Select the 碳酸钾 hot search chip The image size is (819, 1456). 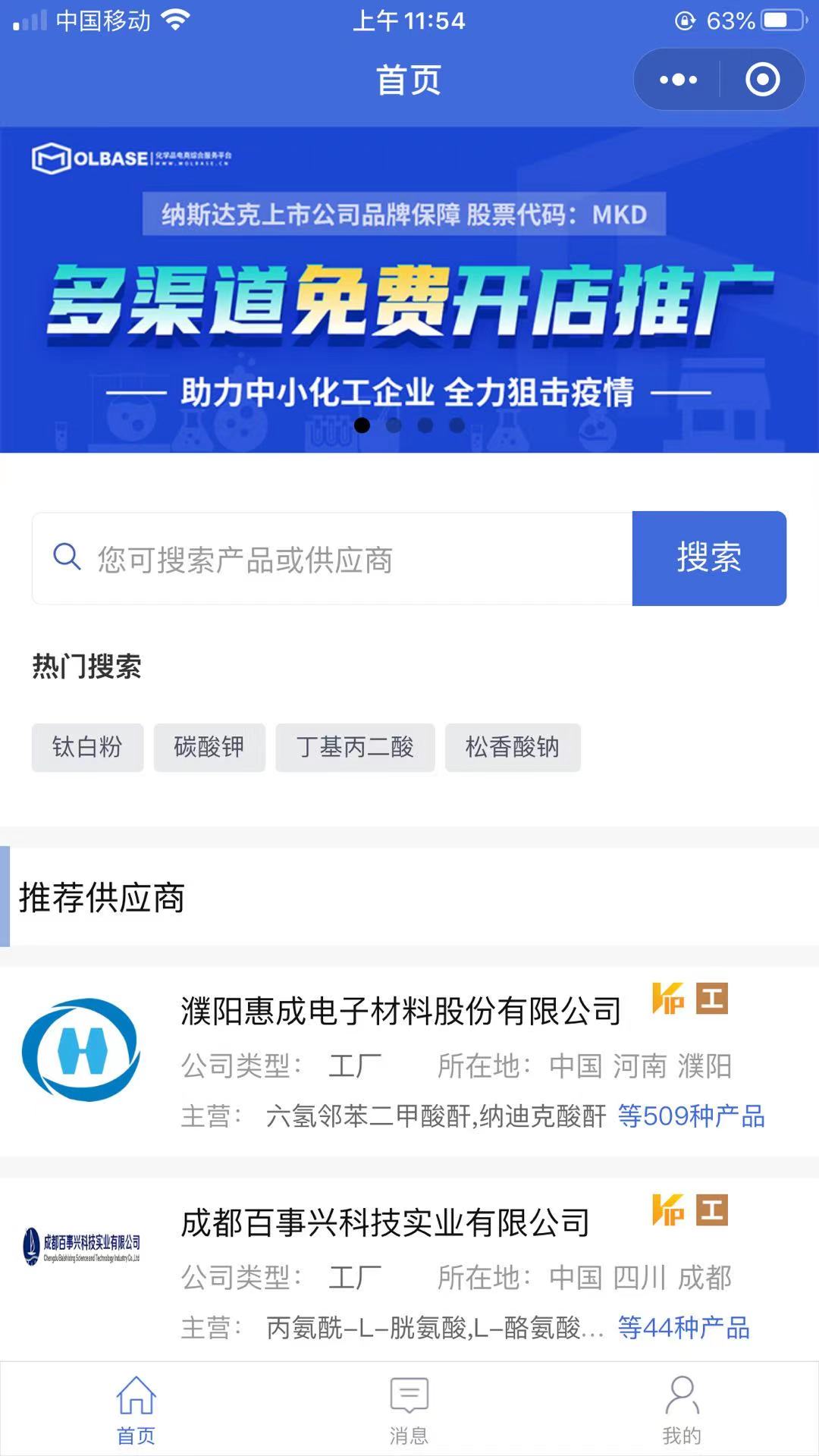[209, 748]
